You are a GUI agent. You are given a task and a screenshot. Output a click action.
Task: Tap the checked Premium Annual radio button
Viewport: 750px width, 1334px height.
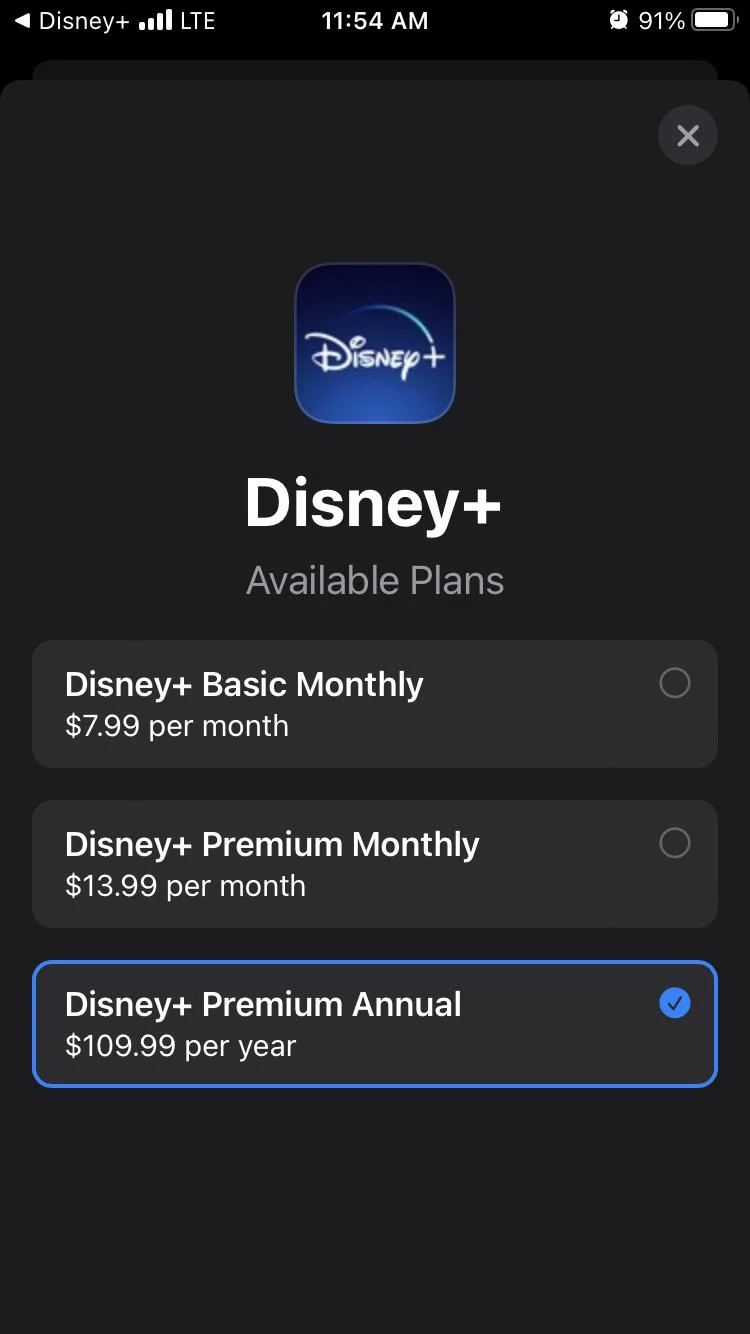pos(675,1003)
